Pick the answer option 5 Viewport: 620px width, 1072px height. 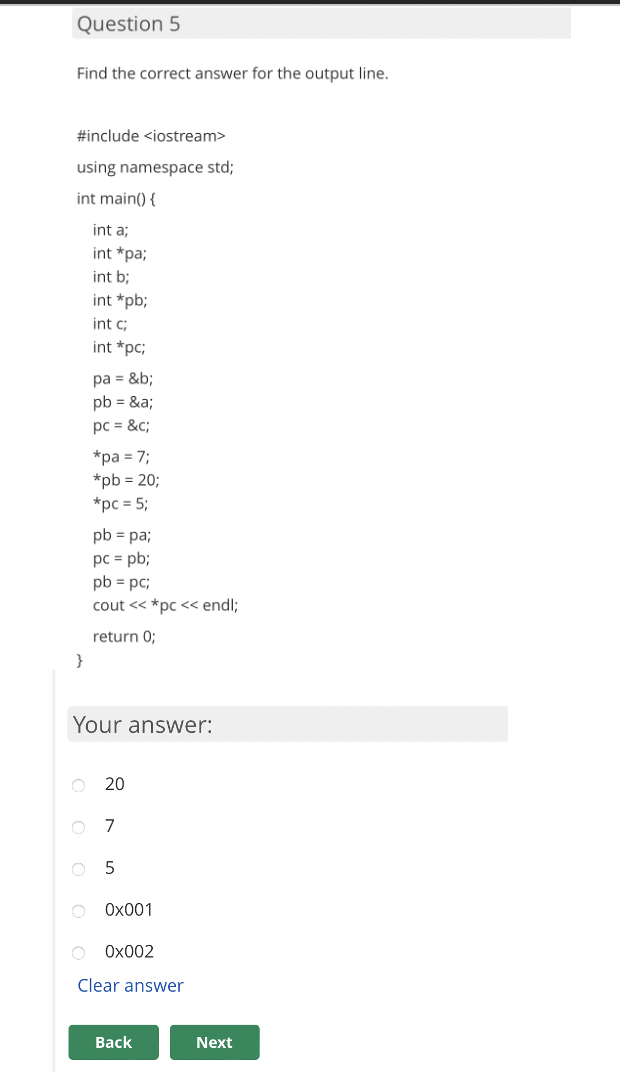79,869
